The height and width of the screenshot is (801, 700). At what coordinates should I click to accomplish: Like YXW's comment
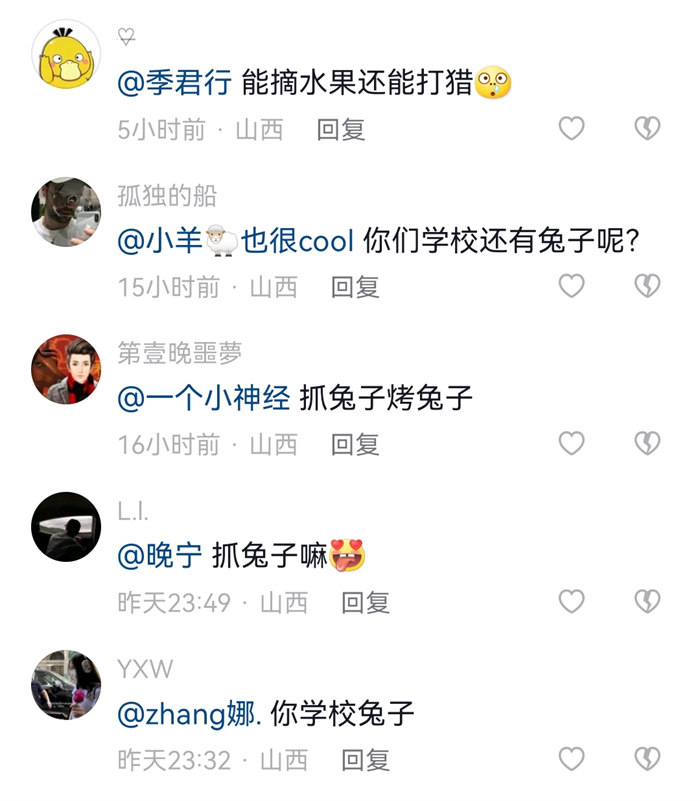click(571, 759)
